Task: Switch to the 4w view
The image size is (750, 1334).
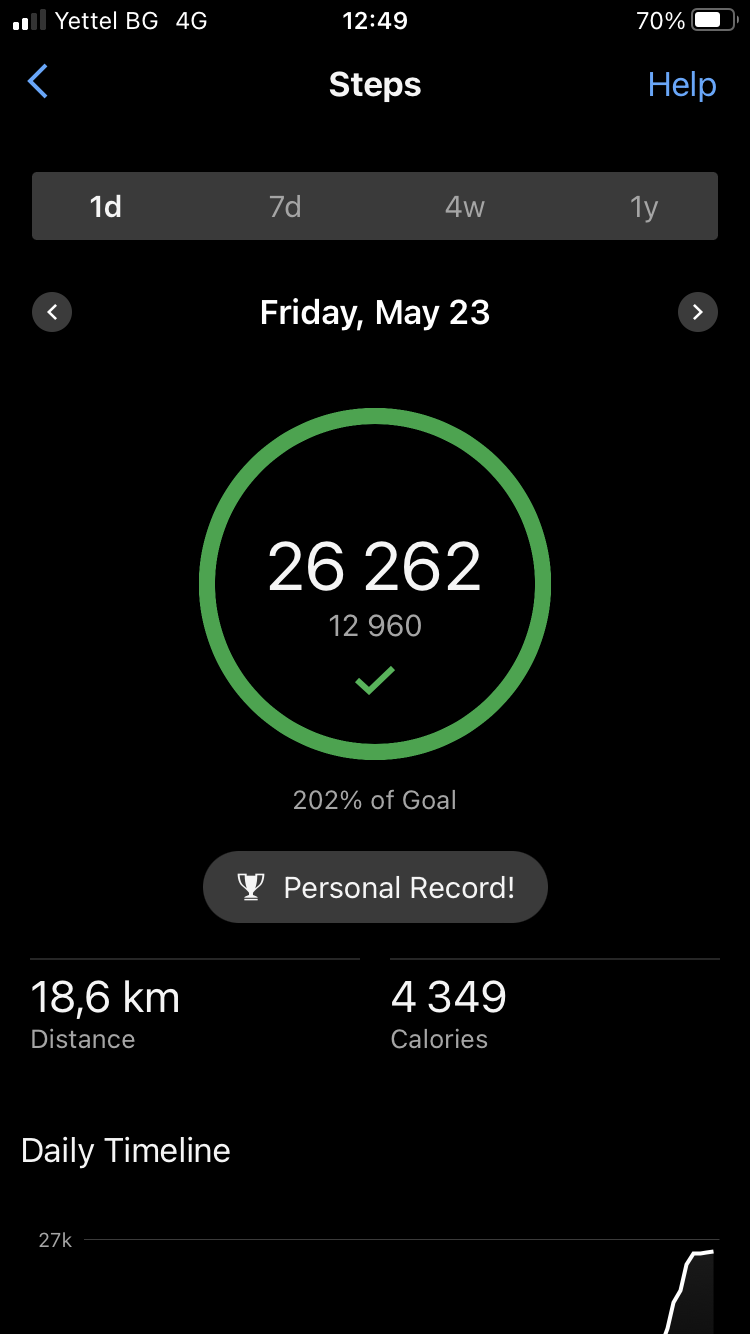Action: (x=465, y=207)
